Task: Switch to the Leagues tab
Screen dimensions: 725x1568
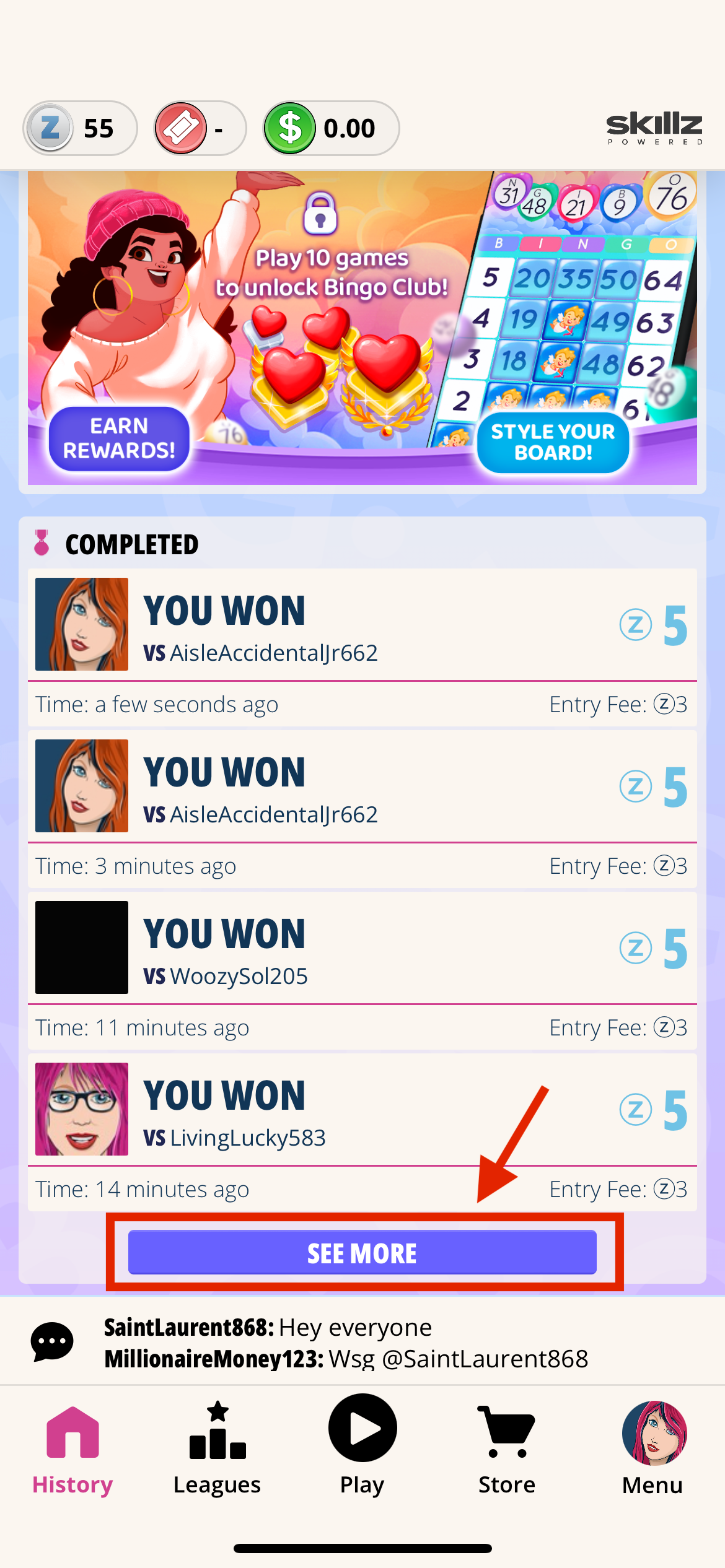Action: click(217, 1448)
